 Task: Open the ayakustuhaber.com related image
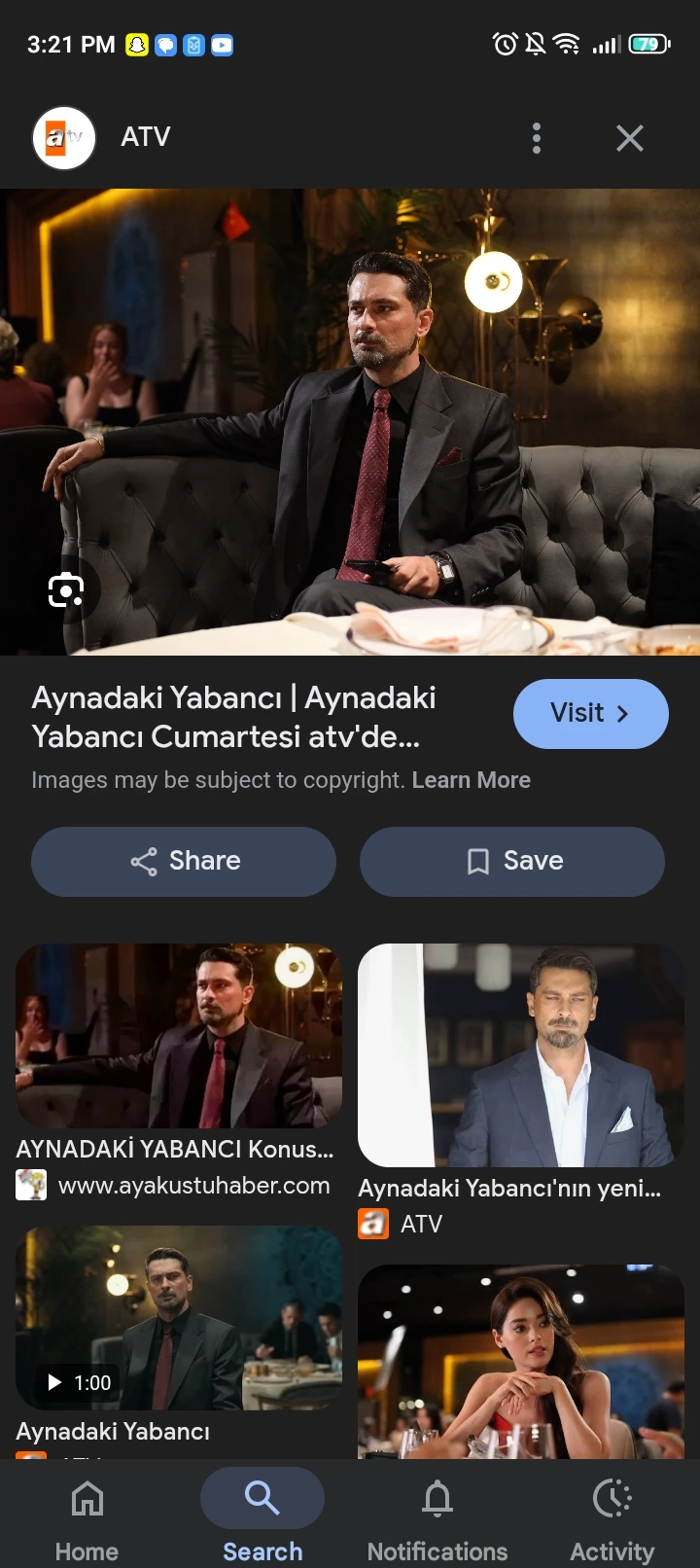[179, 1036]
